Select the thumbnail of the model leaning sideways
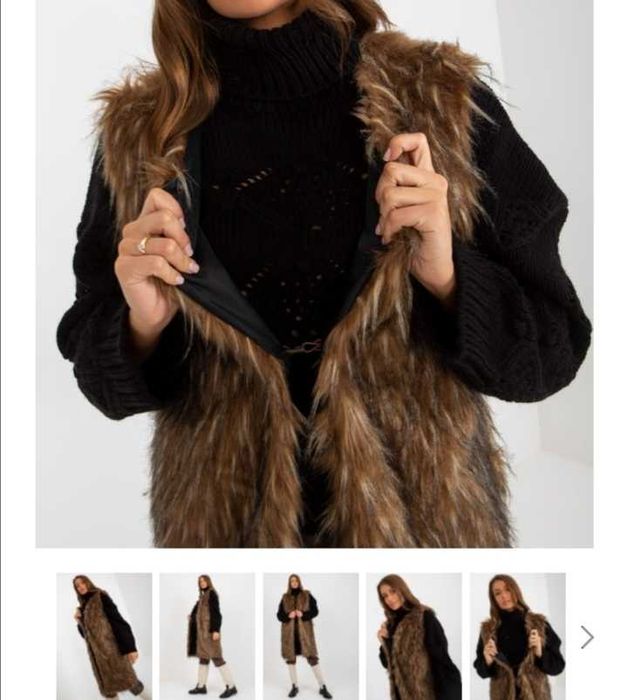 pos(104,635)
